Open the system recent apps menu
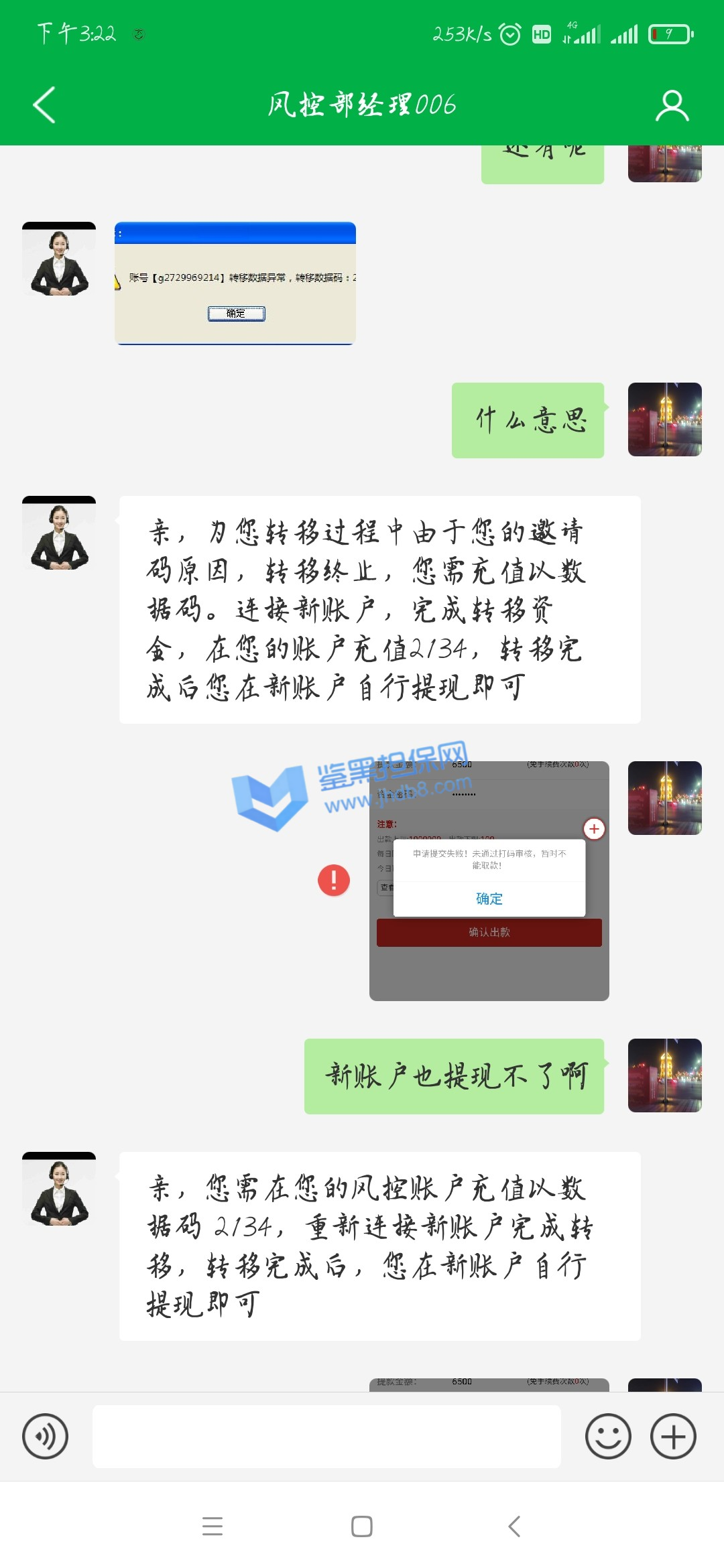724x1568 pixels. coord(213,1526)
